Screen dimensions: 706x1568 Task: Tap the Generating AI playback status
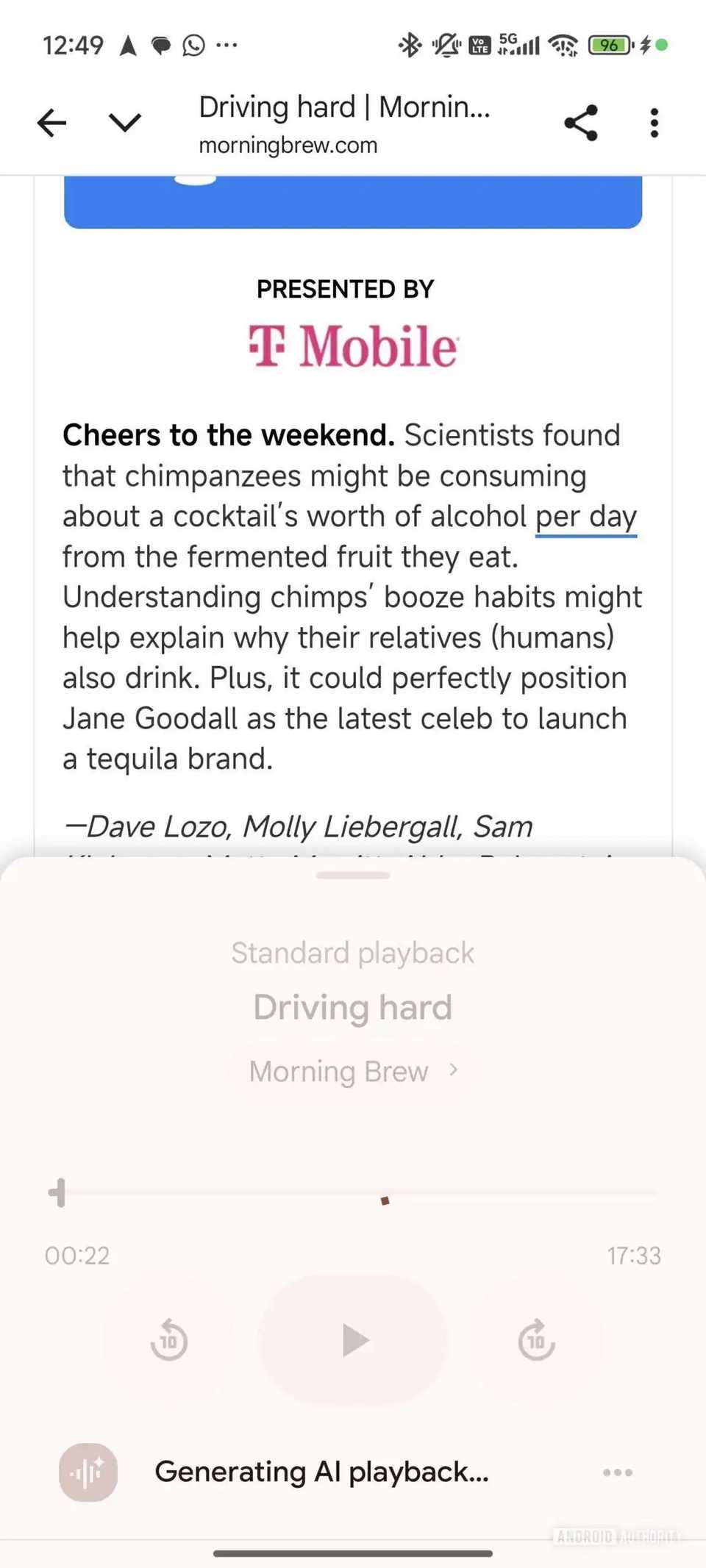point(322,1472)
